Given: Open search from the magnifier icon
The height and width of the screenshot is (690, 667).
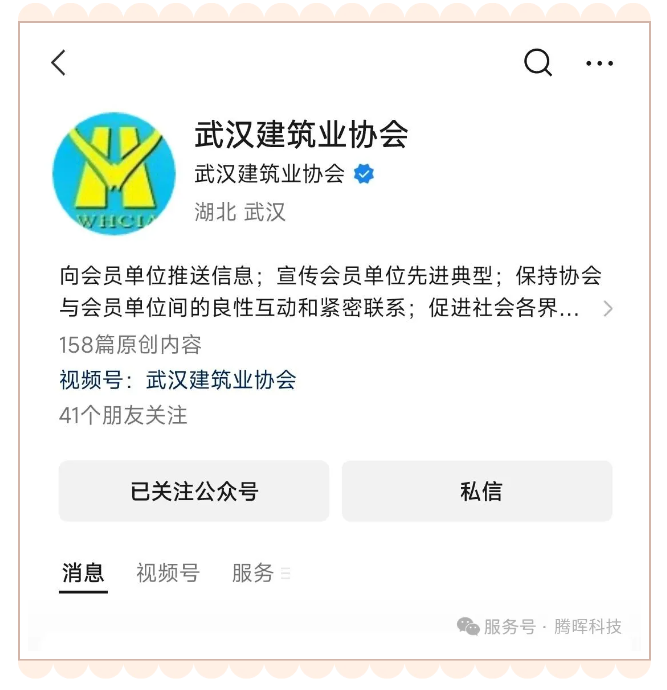Looking at the screenshot, I should pyautogui.click(x=538, y=63).
